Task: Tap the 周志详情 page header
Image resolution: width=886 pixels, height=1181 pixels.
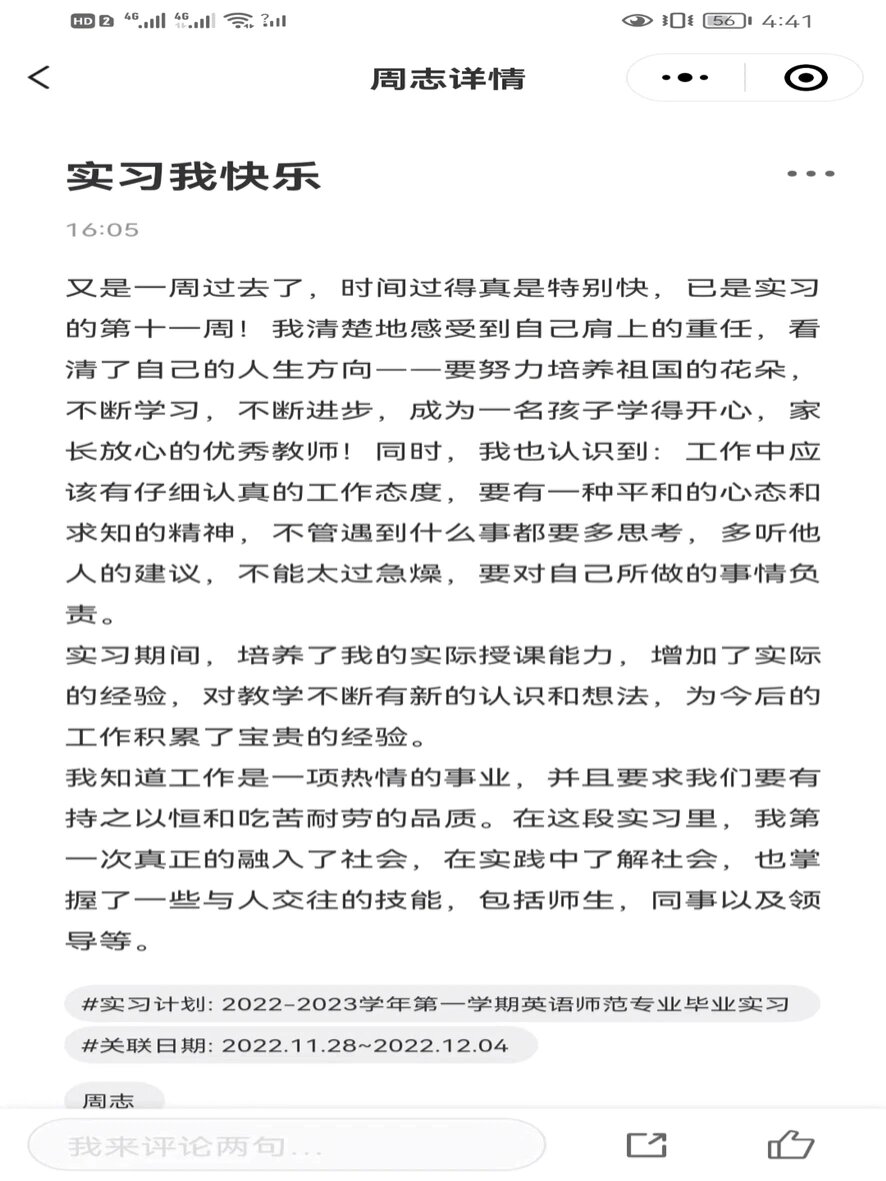Action: [443, 78]
